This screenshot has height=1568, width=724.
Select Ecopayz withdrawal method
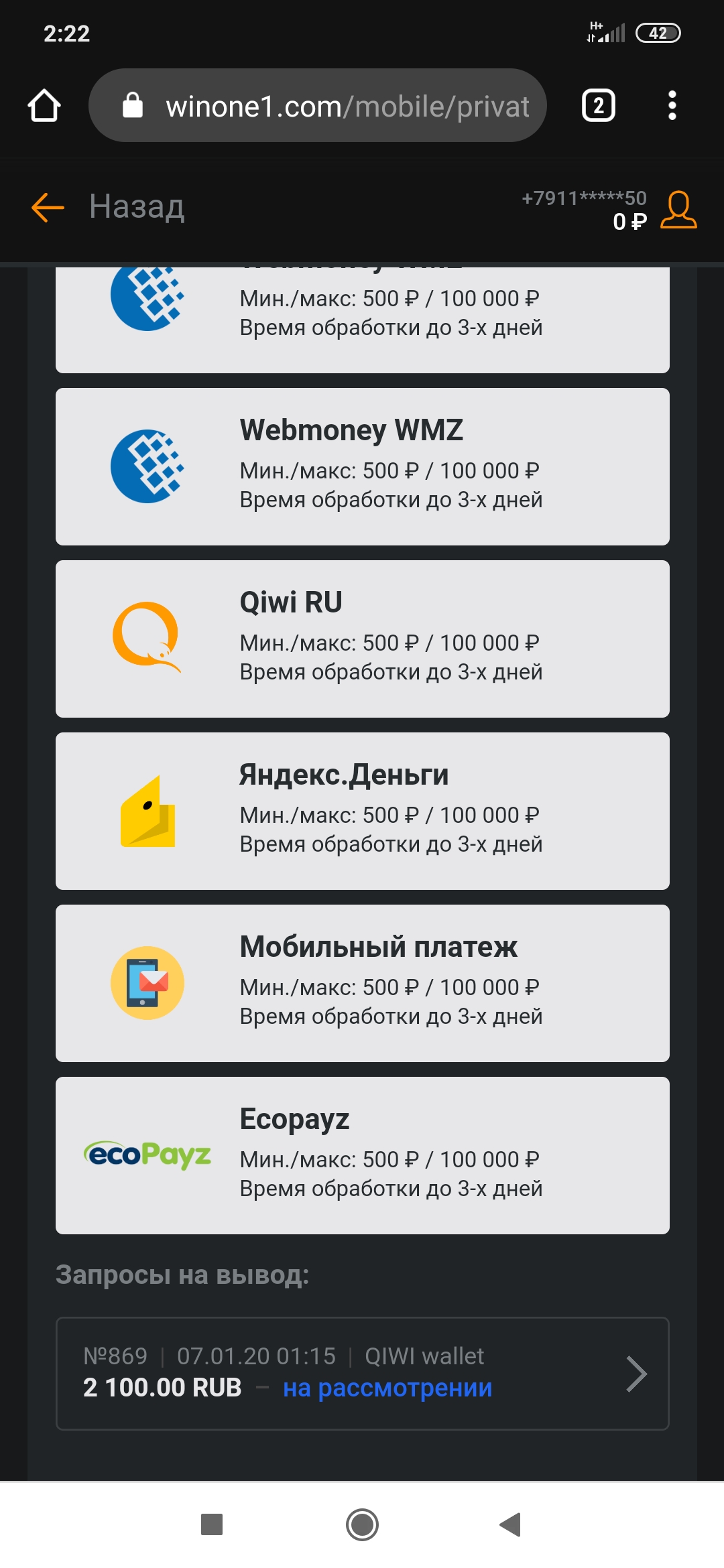coord(363,1155)
